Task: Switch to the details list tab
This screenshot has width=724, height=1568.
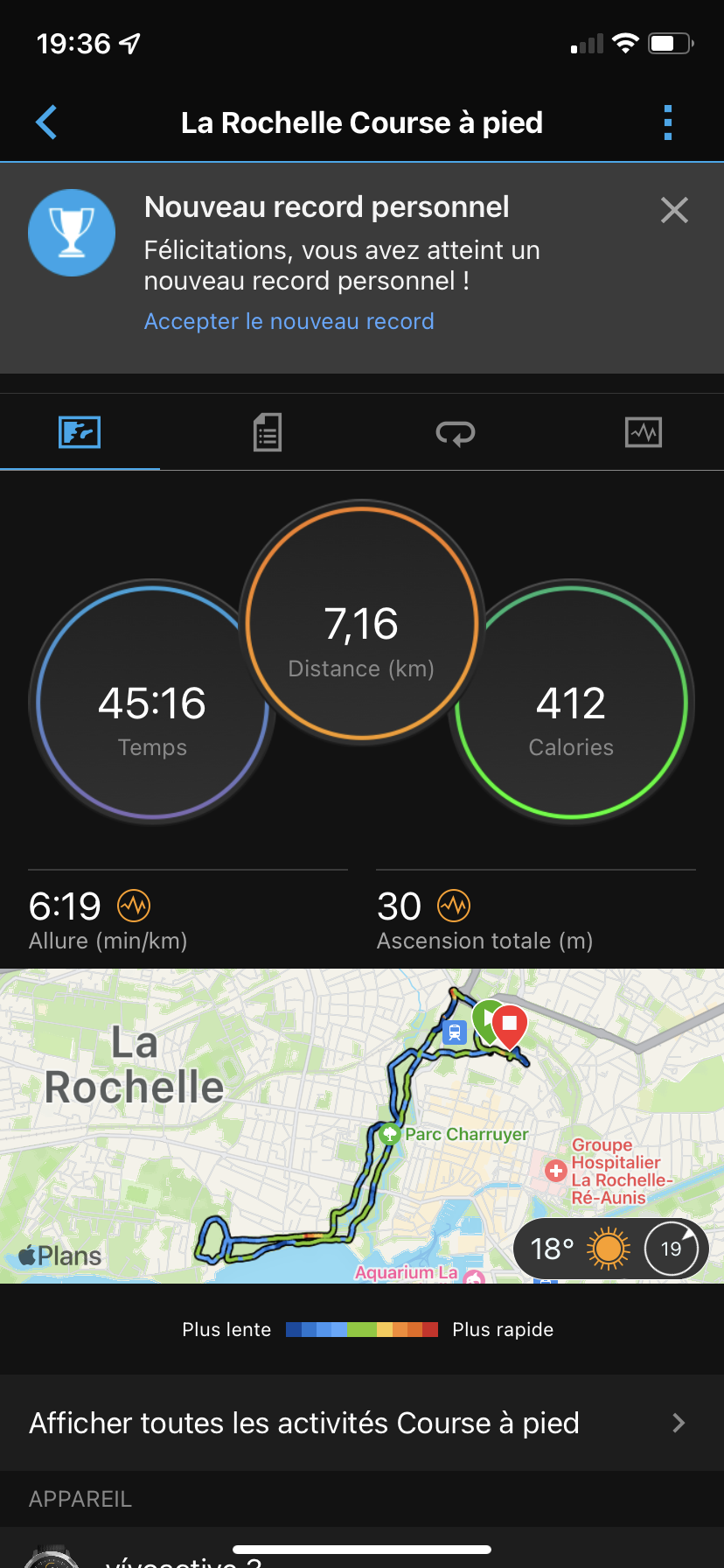Action: pyautogui.click(x=268, y=432)
